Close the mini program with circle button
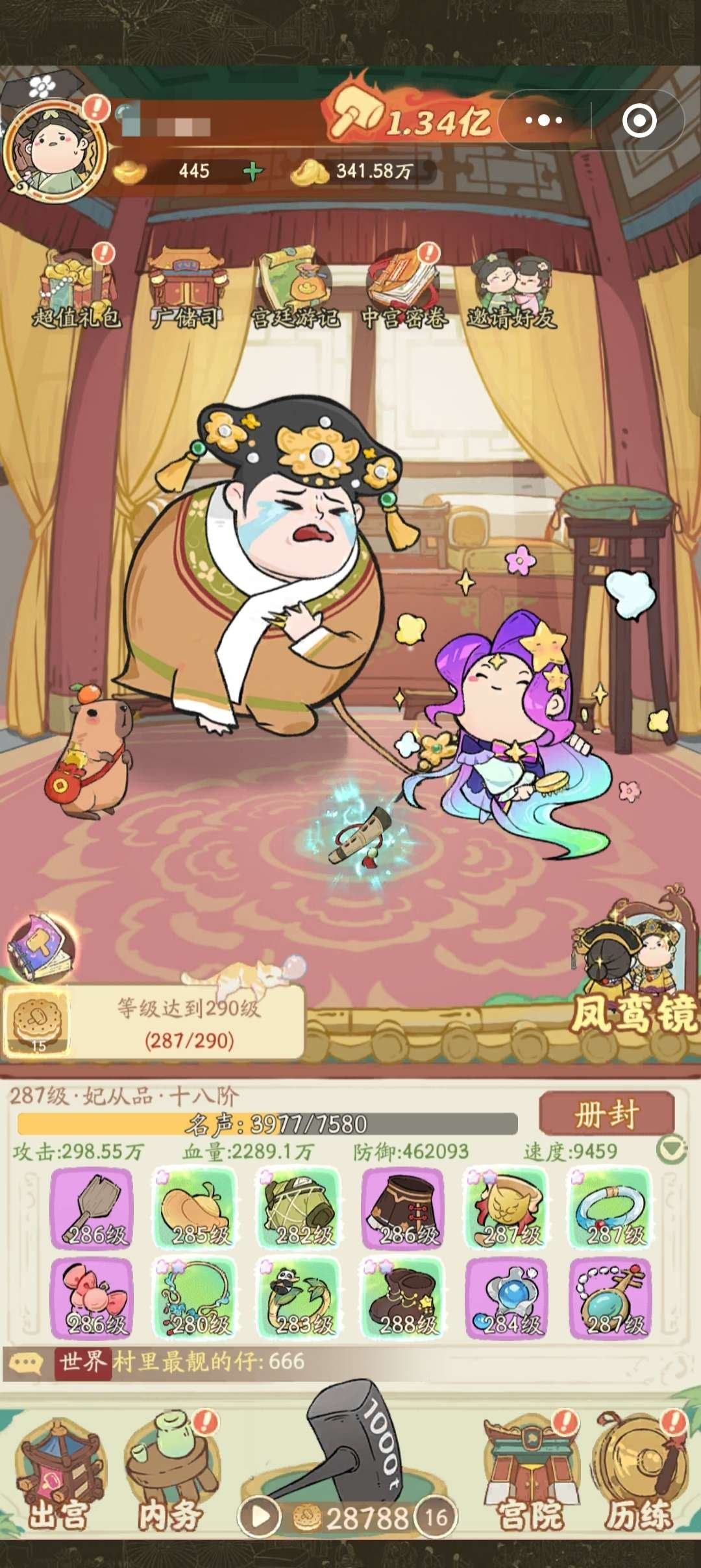 (639, 121)
